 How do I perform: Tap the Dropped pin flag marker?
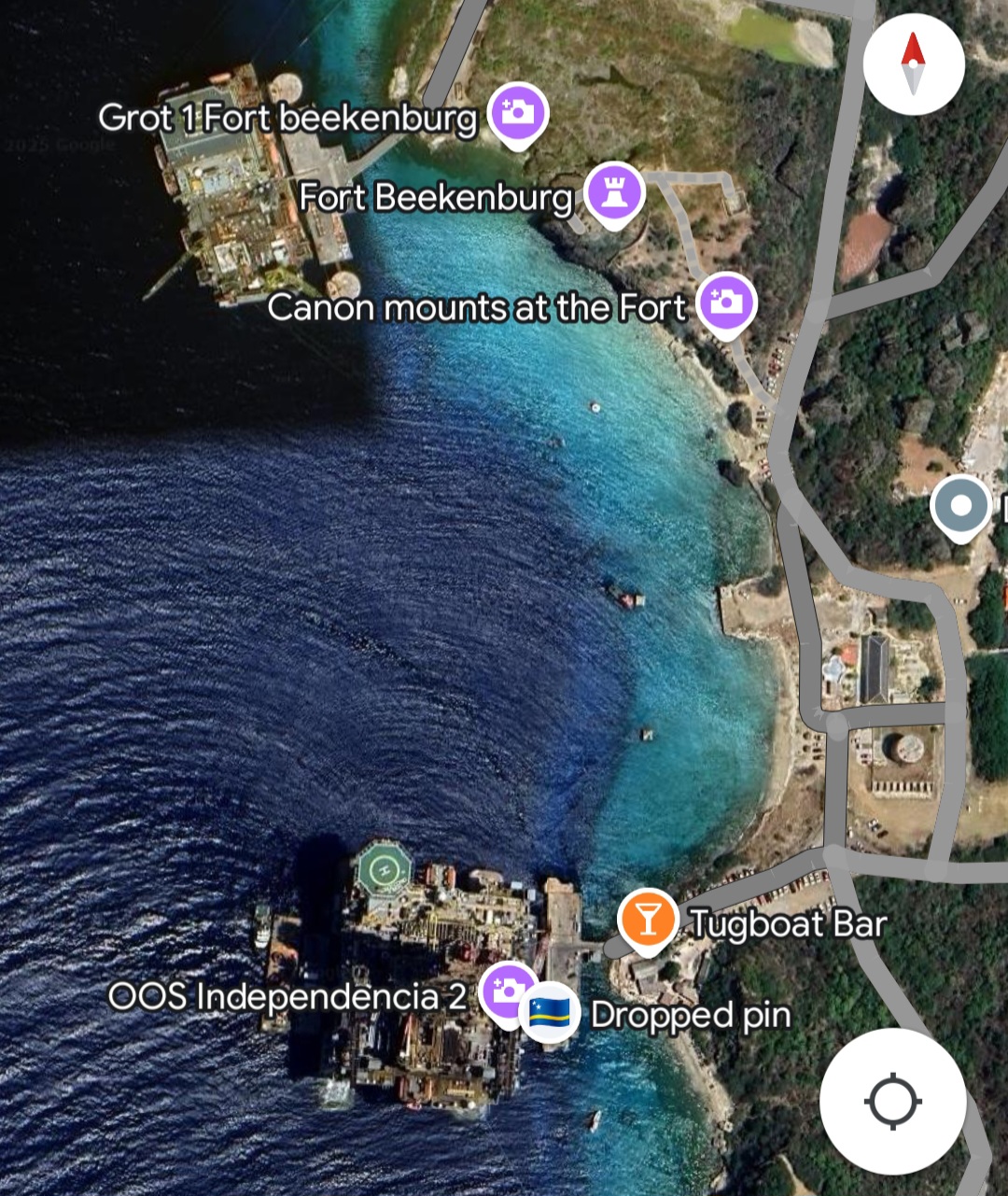pyautogui.click(x=549, y=1014)
